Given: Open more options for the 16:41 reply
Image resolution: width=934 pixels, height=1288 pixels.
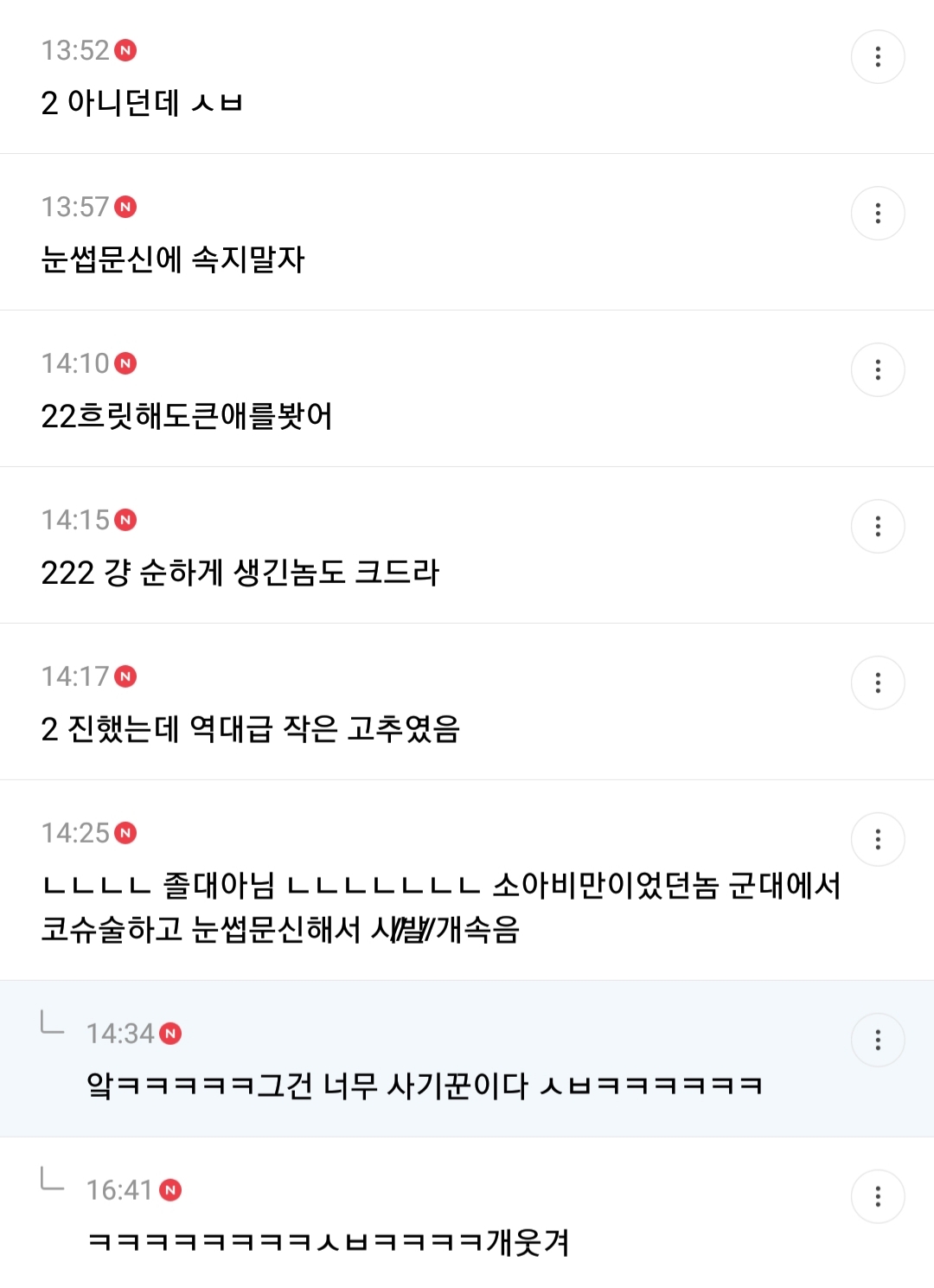Looking at the screenshot, I should click(878, 1197).
